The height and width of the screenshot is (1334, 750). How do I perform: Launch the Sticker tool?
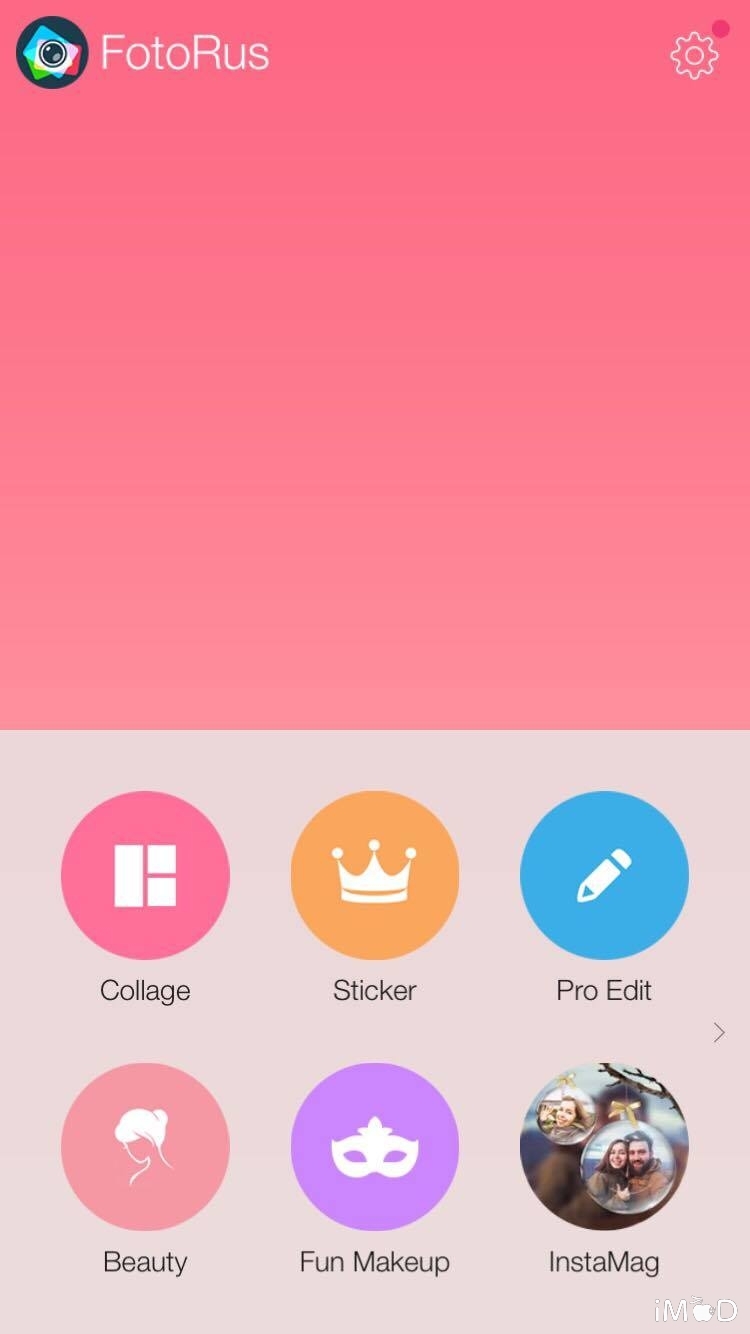click(x=375, y=875)
